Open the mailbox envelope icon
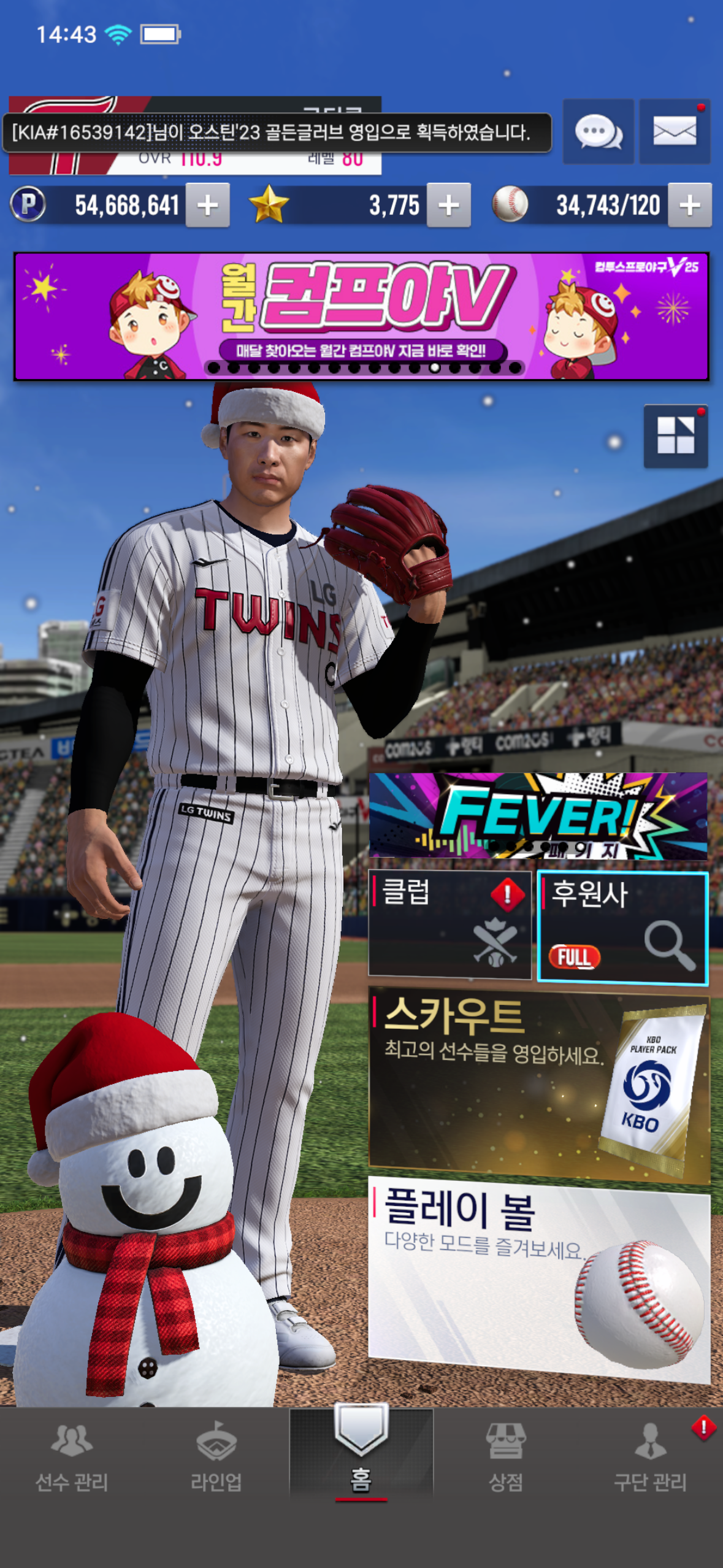The width and height of the screenshot is (723, 1568). (x=675, y=131)
